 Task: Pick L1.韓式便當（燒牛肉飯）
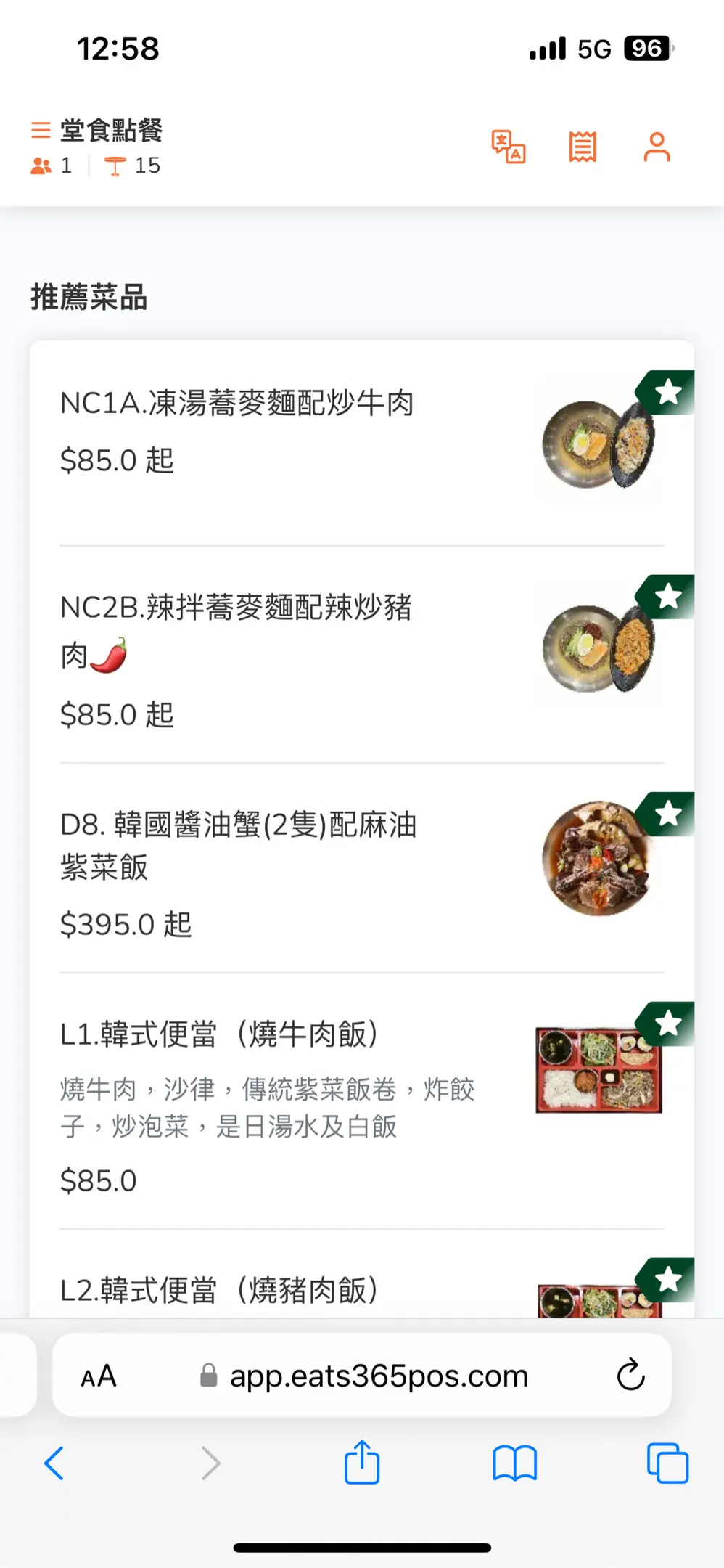(x=219, y=1035)
